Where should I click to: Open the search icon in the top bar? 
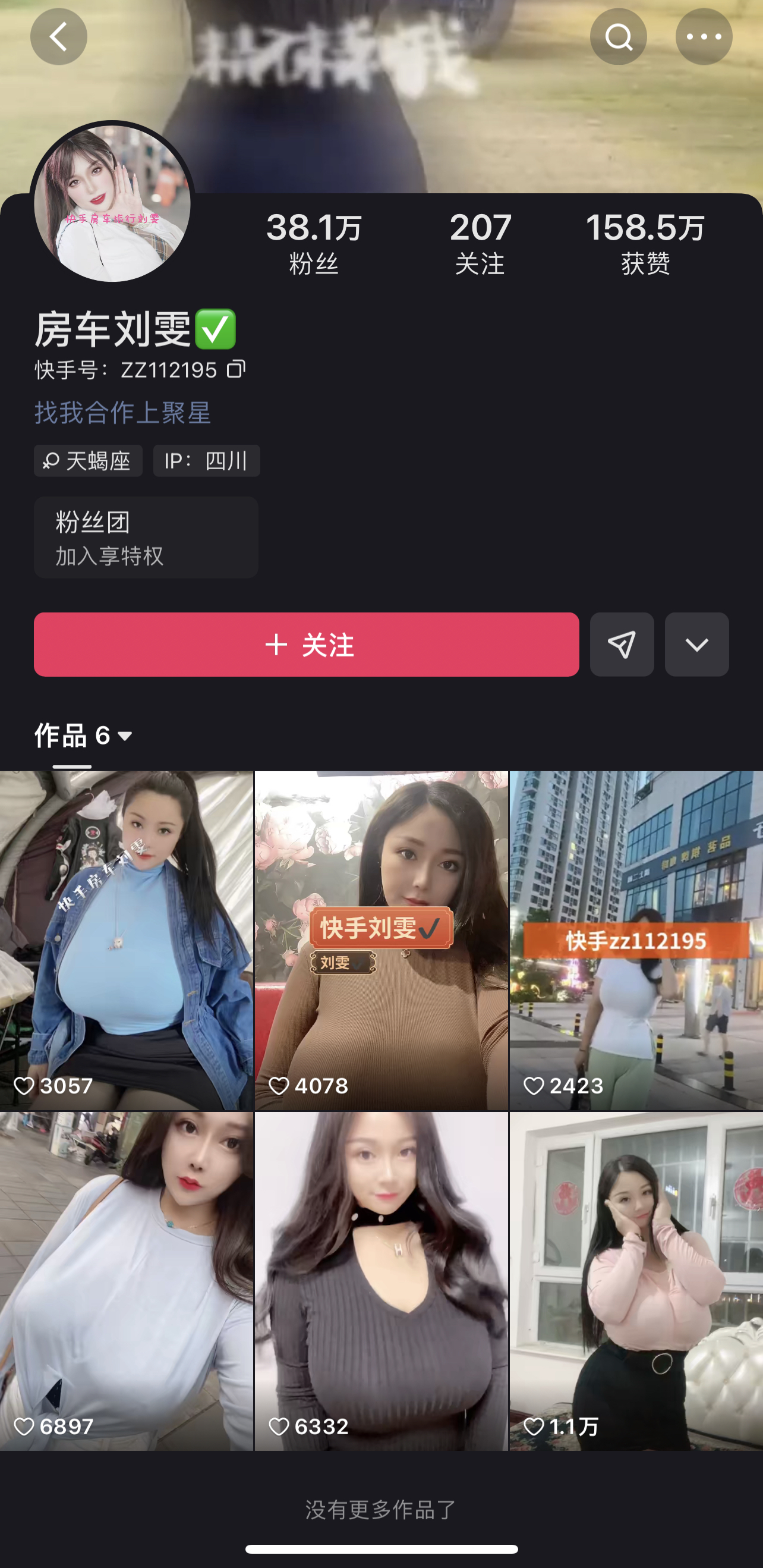pos(617,36)
